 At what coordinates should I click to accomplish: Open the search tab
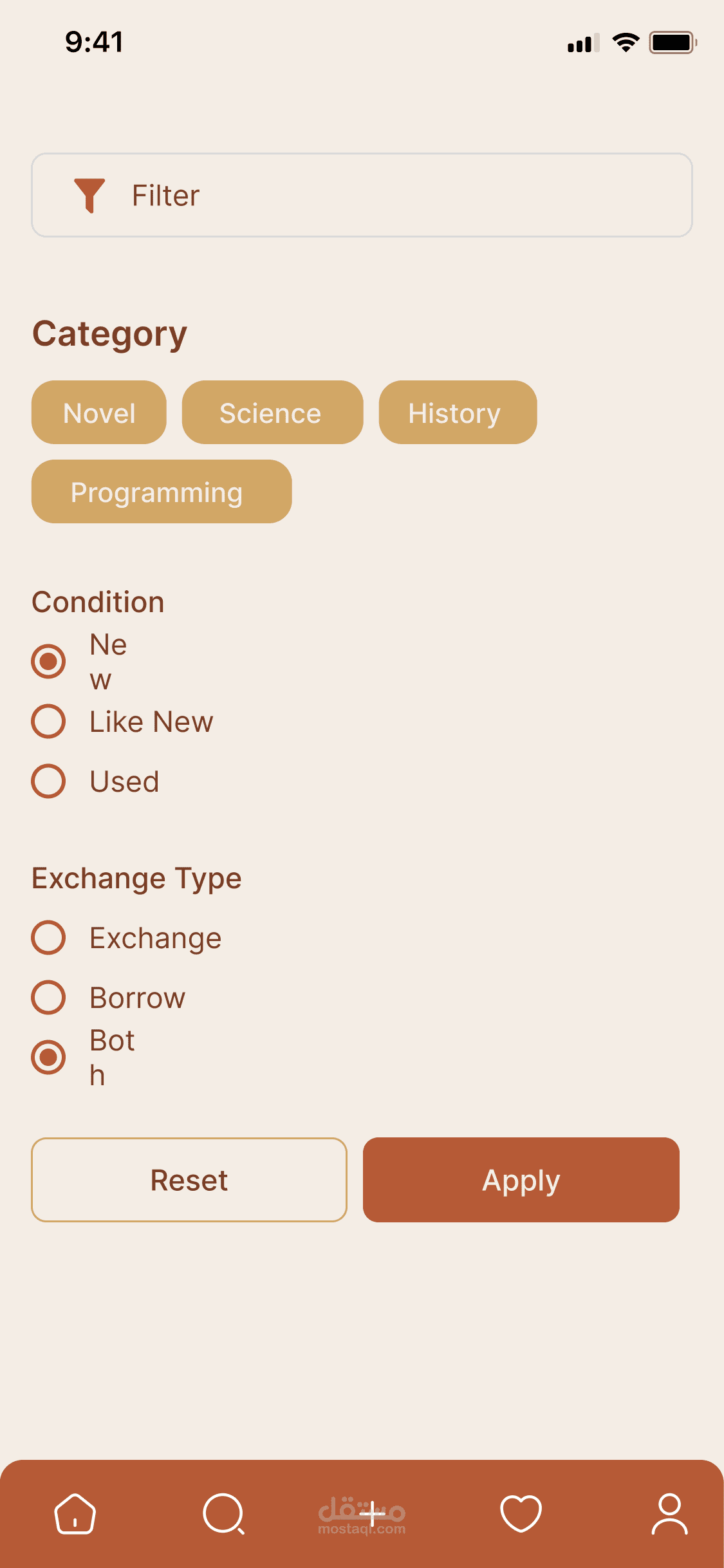click(223, 1514)
